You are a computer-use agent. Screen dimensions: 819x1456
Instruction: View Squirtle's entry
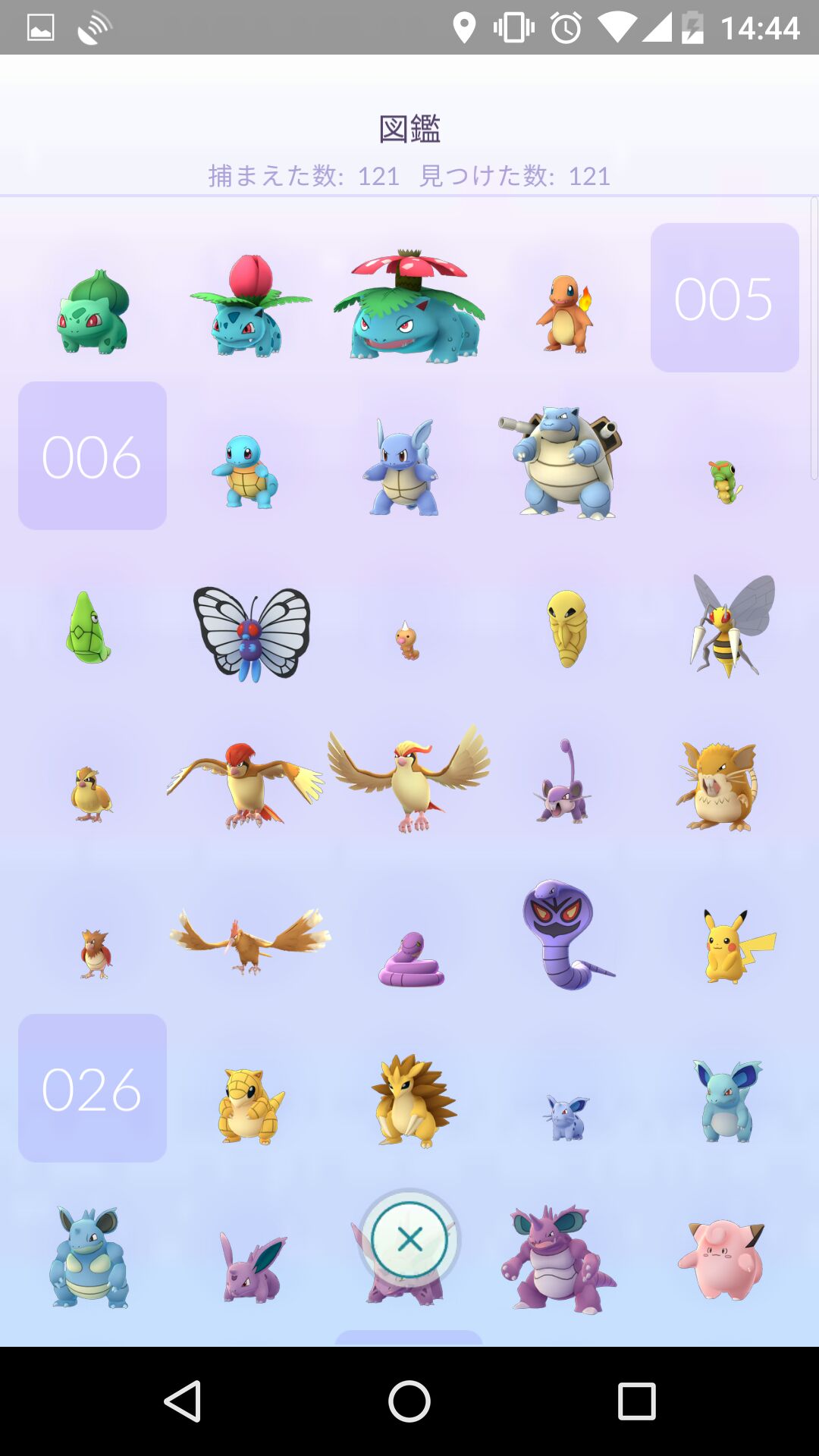[245, 472]
